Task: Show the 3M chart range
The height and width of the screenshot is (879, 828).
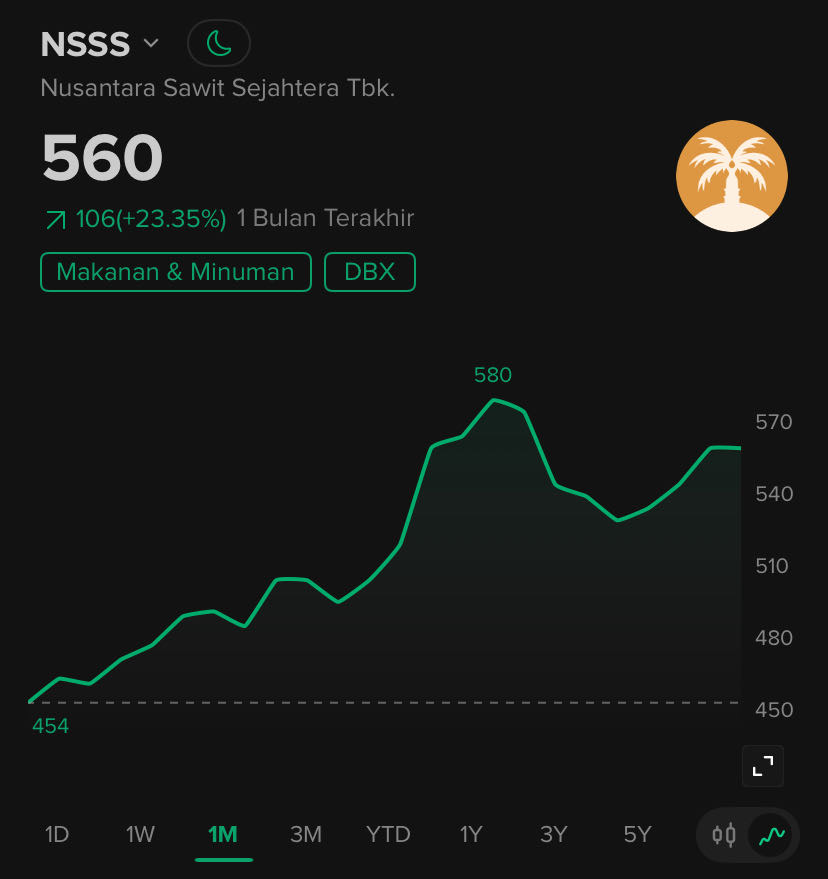Action: coord(305,834)
